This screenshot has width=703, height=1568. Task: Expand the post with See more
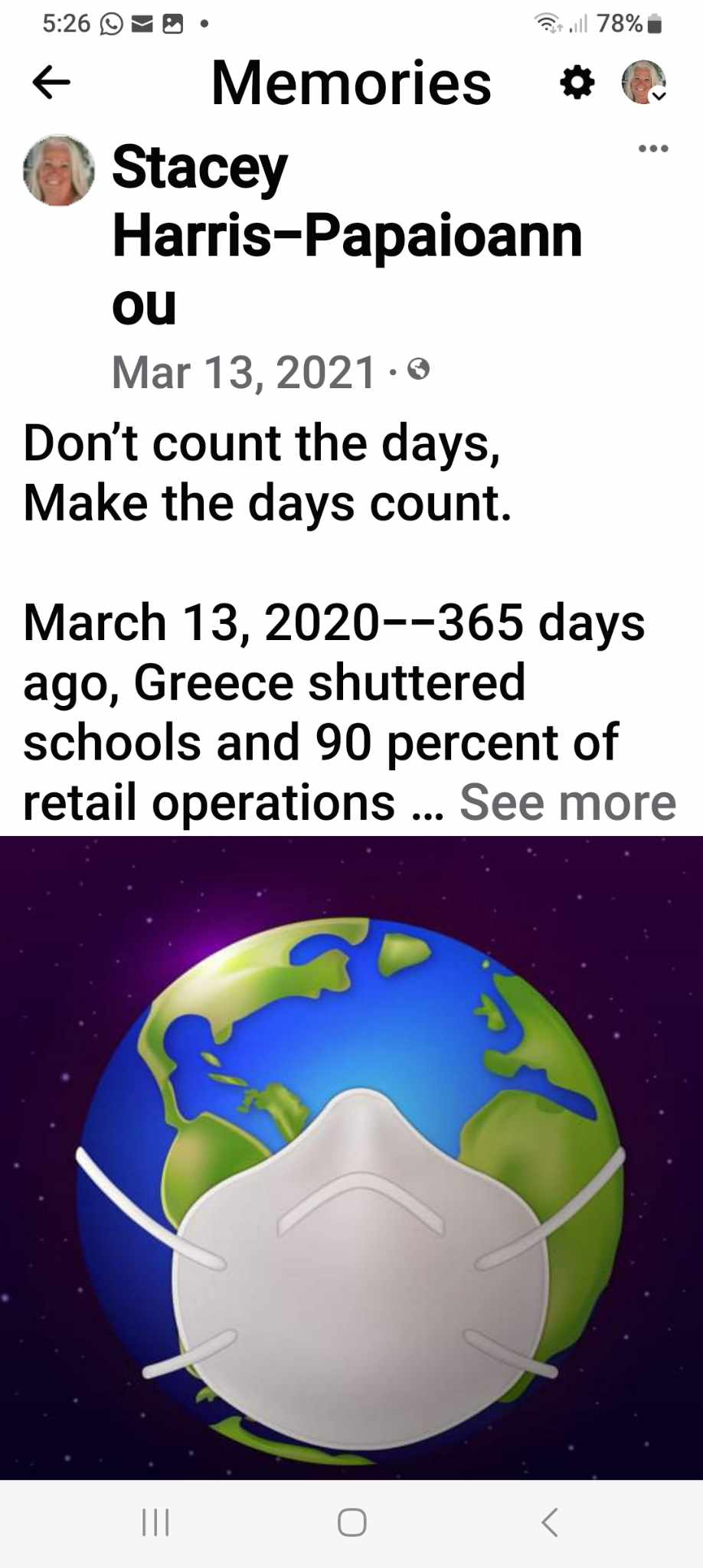click(x=567, y=802)
